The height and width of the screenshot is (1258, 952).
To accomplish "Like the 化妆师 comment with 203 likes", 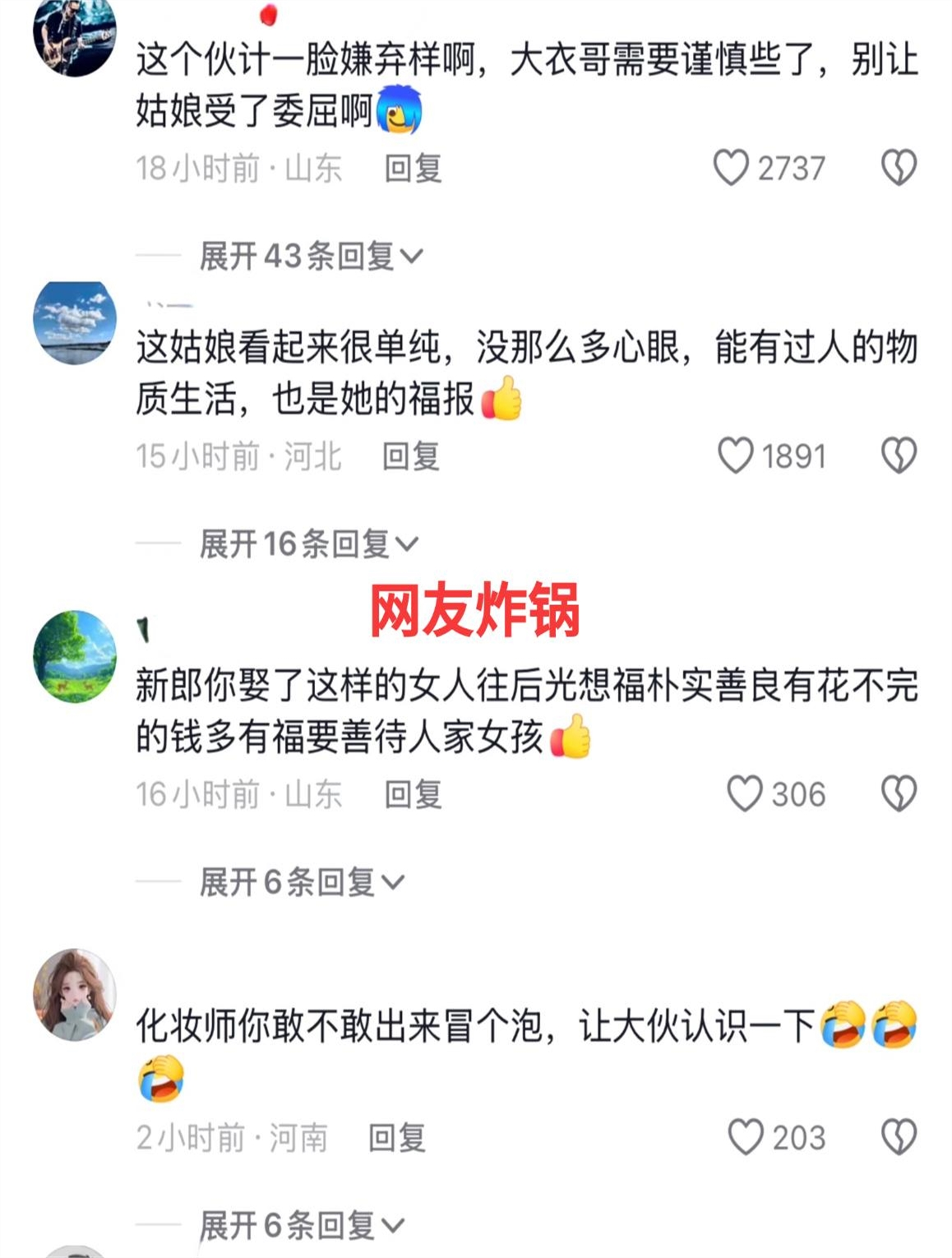I will click(746, 1138).
